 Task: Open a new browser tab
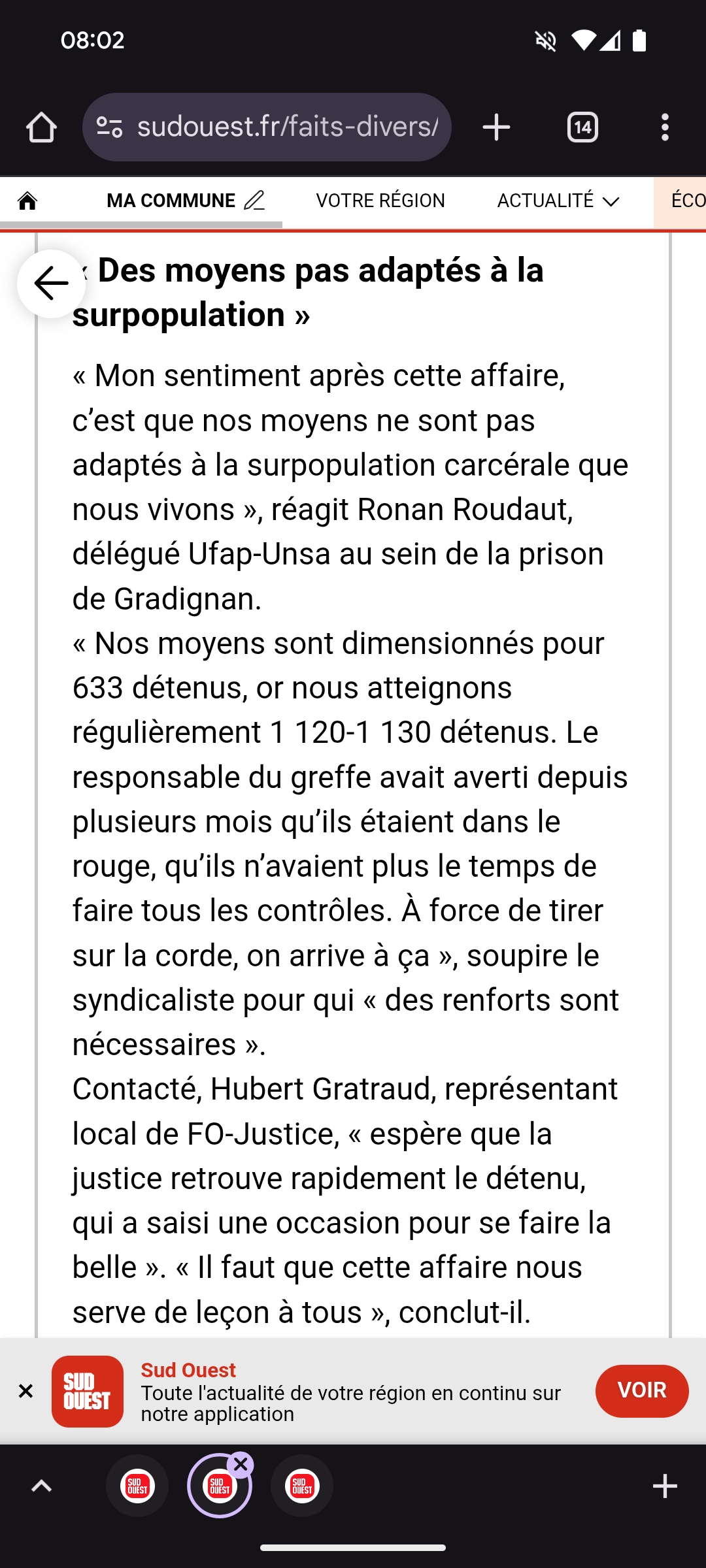point(496,127)
